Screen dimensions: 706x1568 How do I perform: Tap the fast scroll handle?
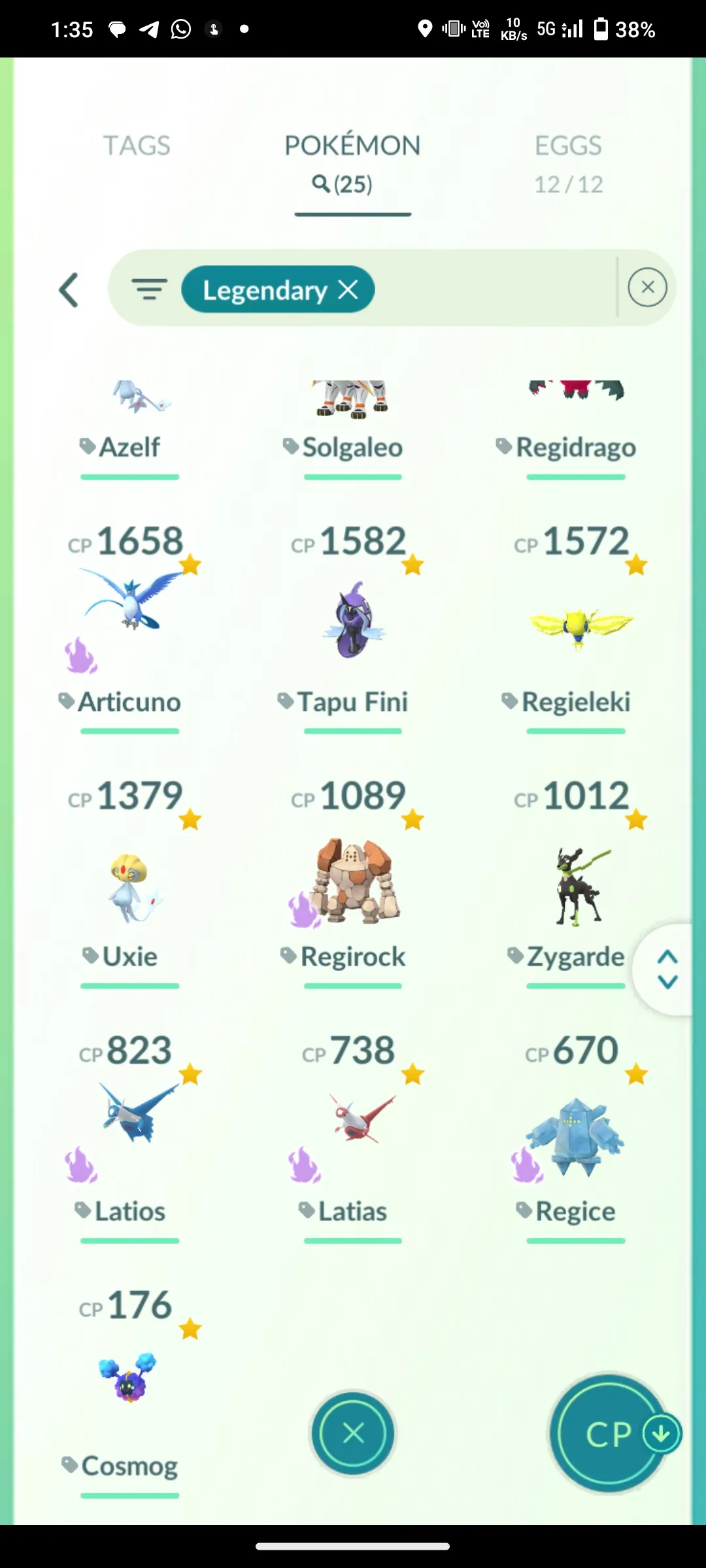coord(667,970)
